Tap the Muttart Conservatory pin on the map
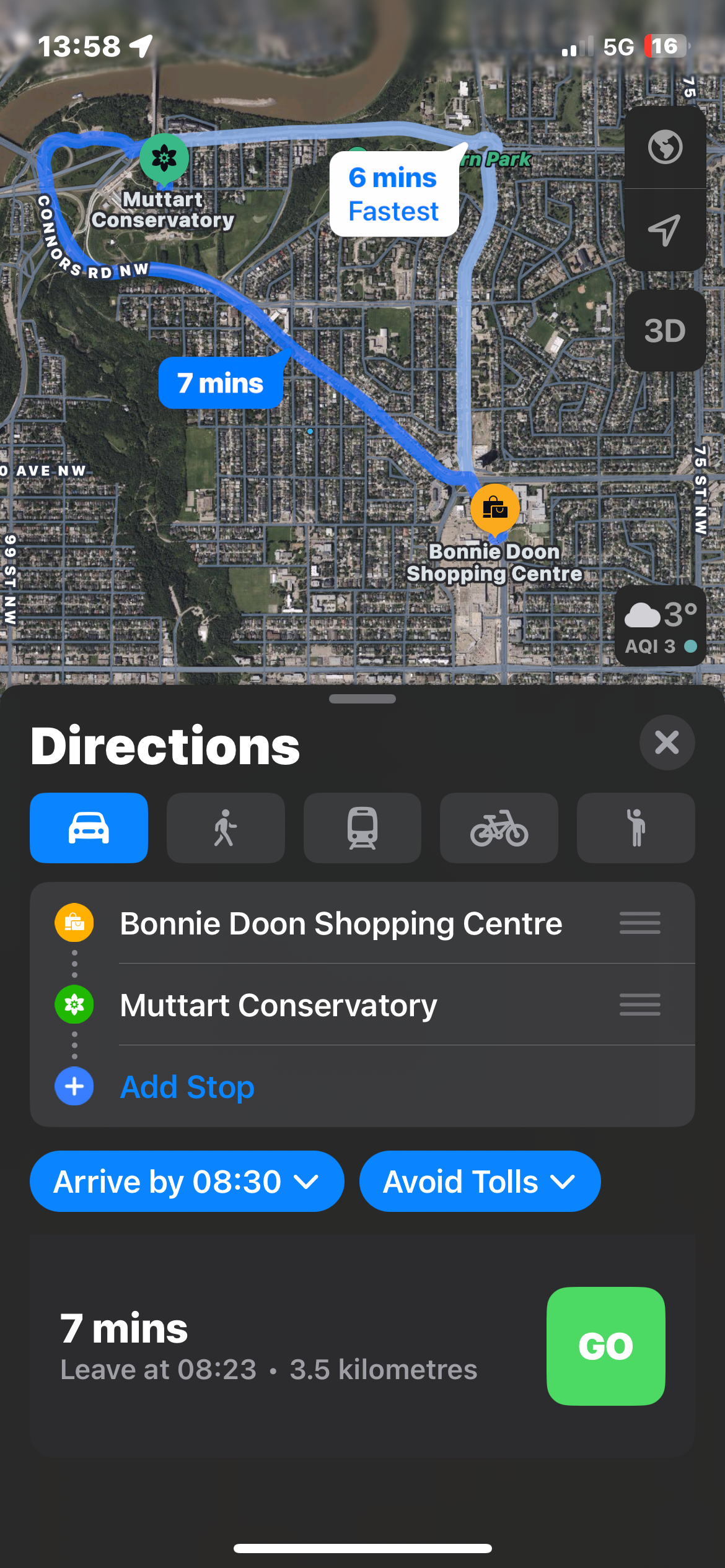The width and height of the screenshot is (725, 1568). click(x=164, y=159)
